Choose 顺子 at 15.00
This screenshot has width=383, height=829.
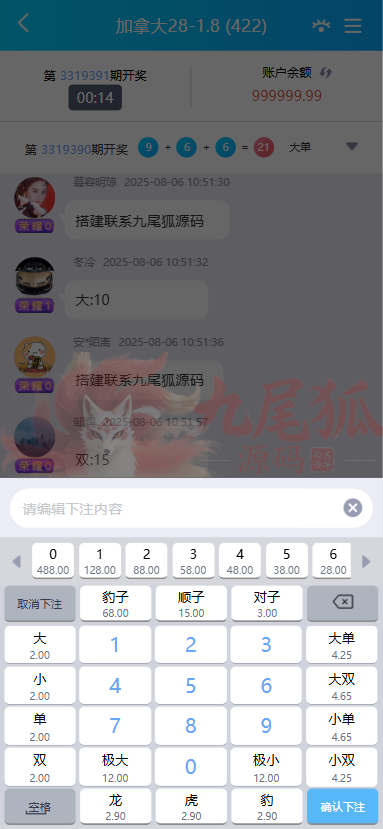click(x=191, y=603)
